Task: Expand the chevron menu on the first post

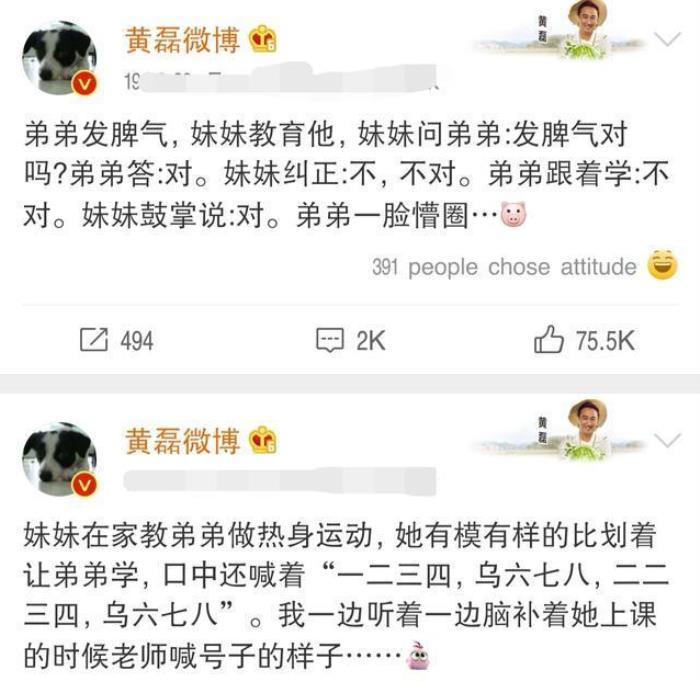Action: pos(667,39)
